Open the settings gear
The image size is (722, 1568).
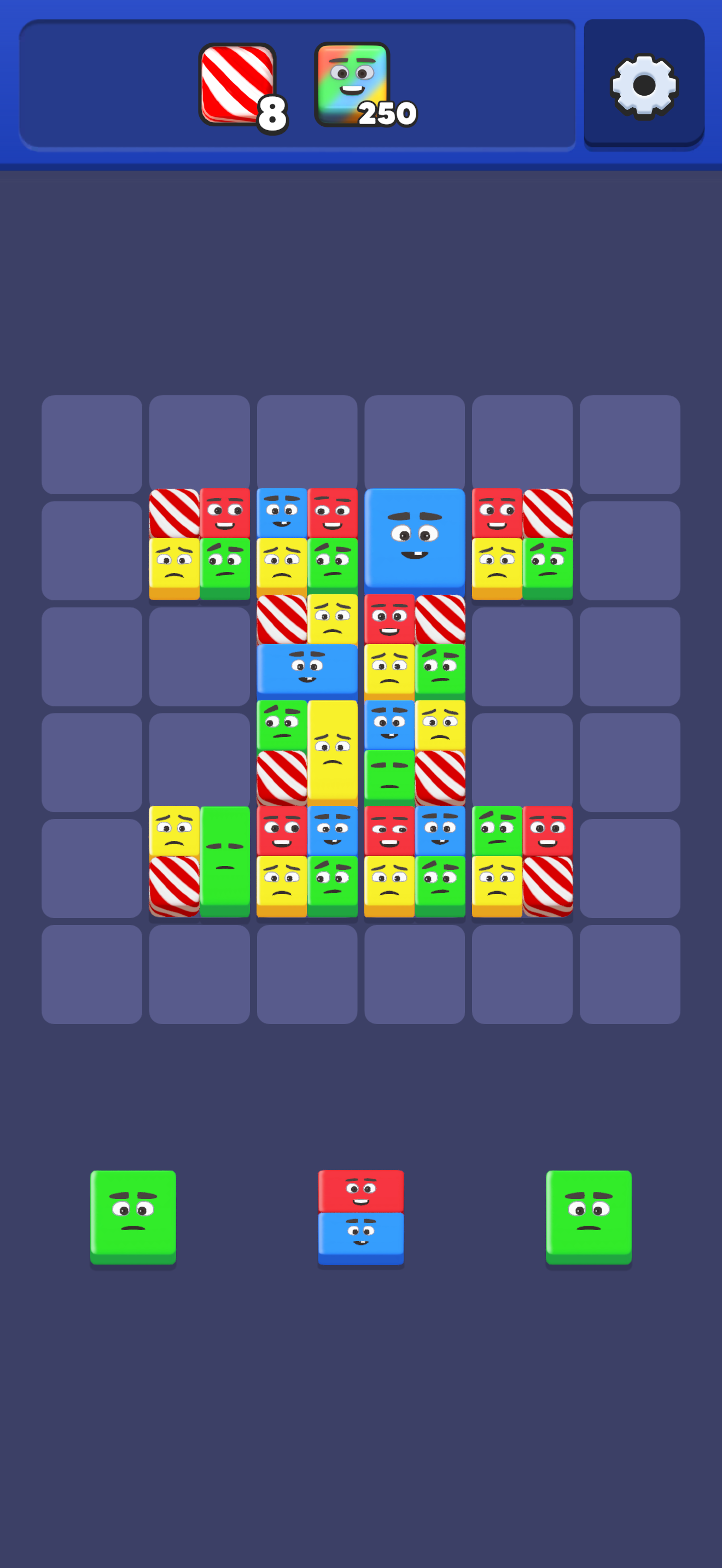(x=644, y=85)
